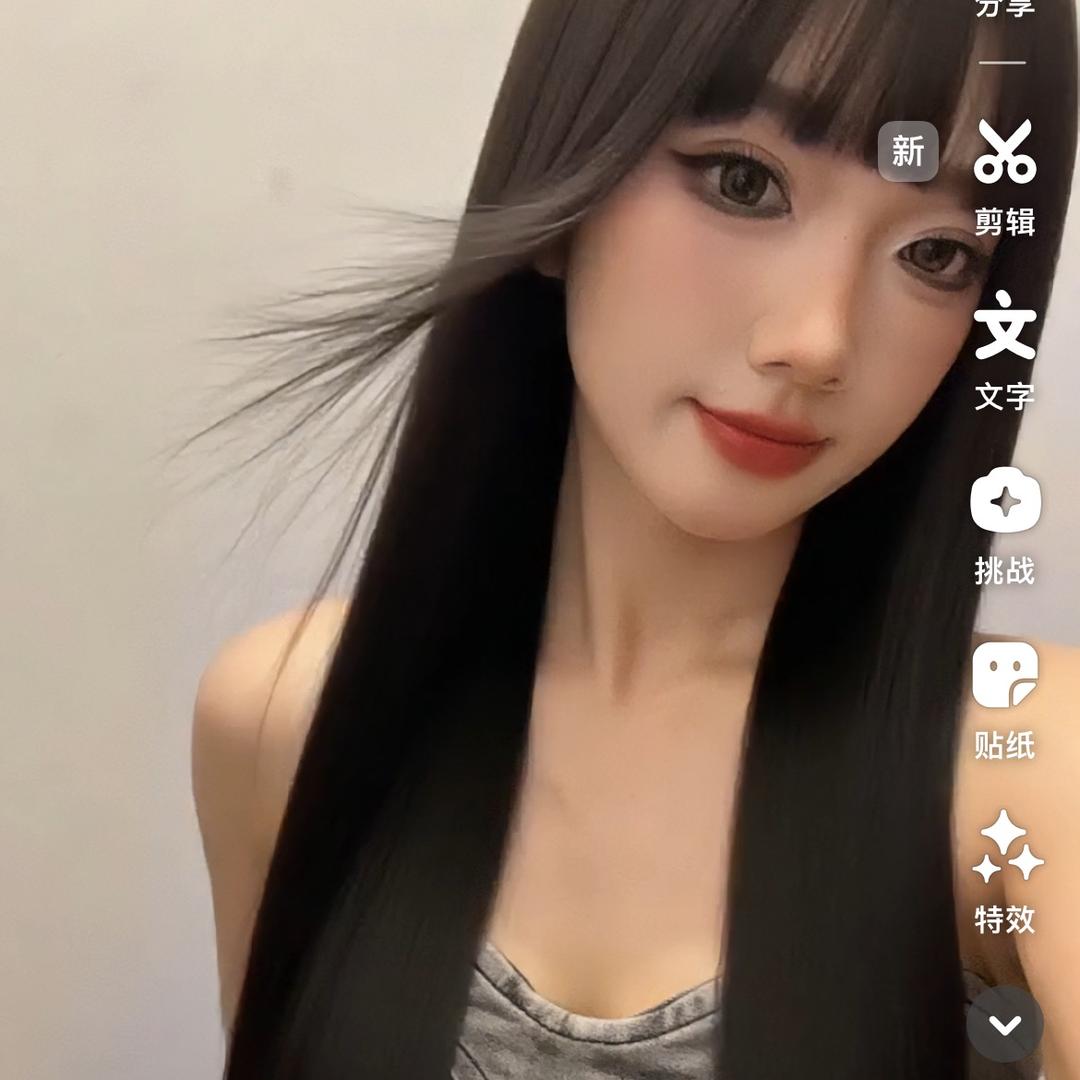The height and width of the screenshot is (1080, 1080).
Task: Expand more tools with the down chevron
Action: 1005,1024
